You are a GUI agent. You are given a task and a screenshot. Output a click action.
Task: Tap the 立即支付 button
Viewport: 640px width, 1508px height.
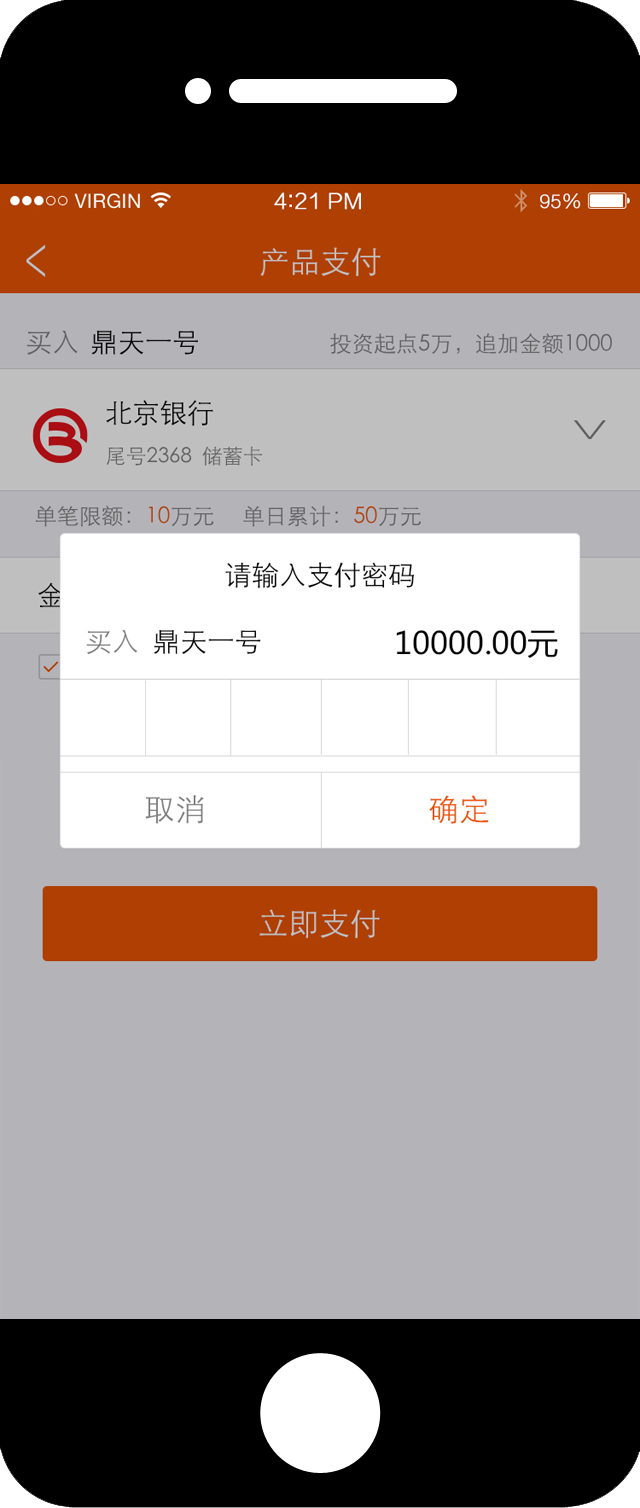tap(320, 923)
